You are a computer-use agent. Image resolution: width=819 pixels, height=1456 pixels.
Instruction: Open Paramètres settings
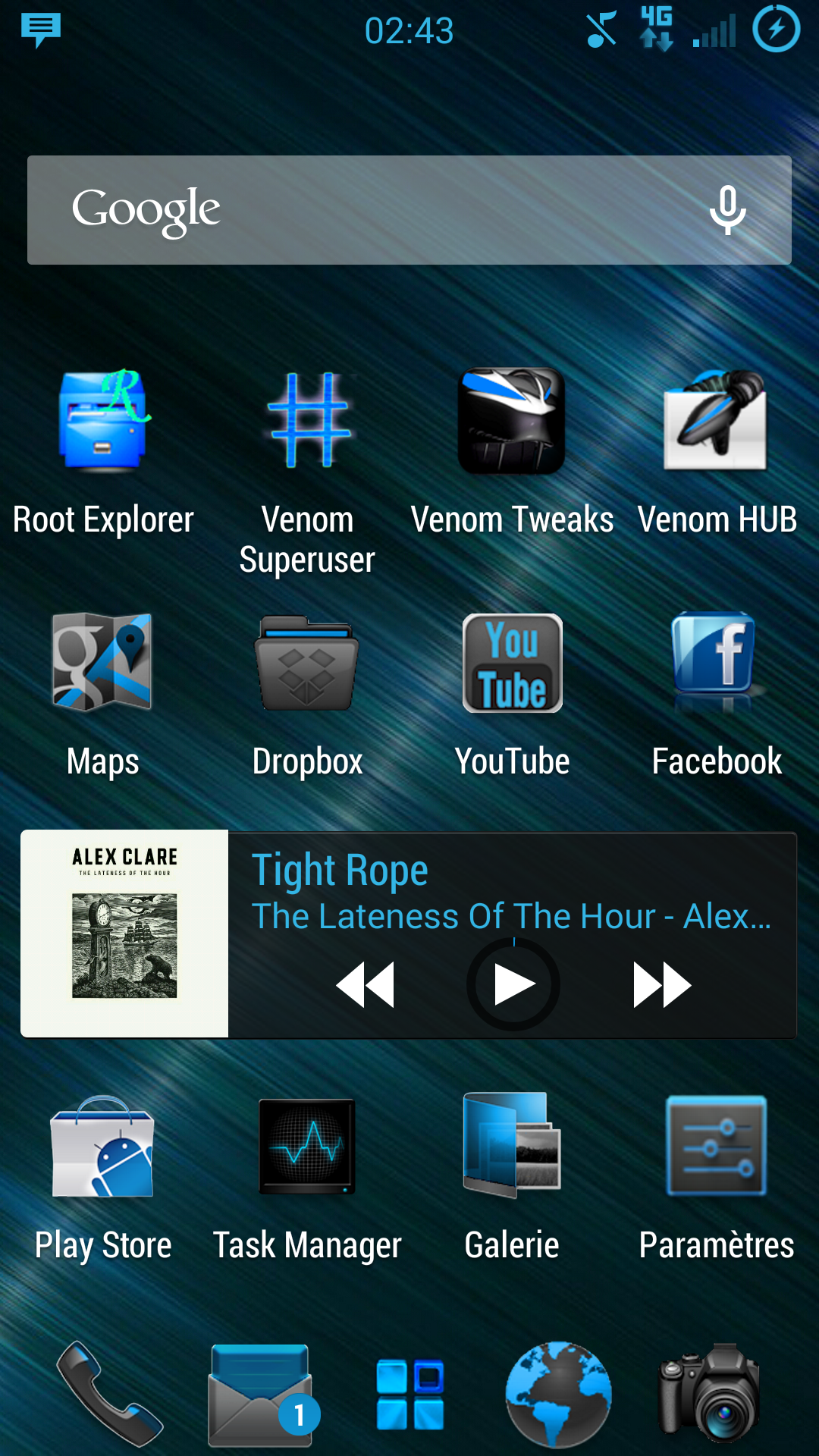pyautogui.click(x=716, y=1147)
